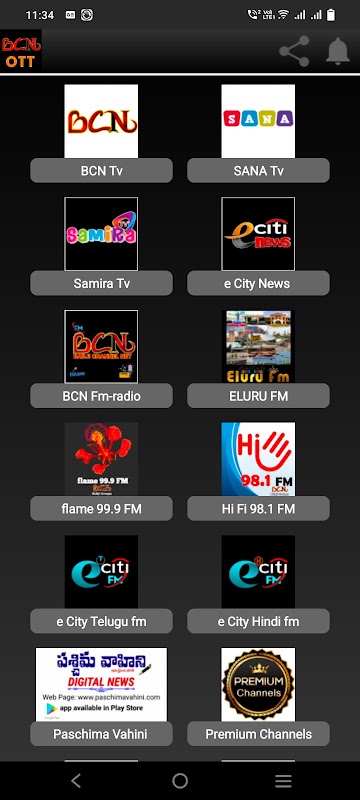This screenshot has width=360, height=800.
Task: Tap the system home button
Action: (x=180, y=781)
